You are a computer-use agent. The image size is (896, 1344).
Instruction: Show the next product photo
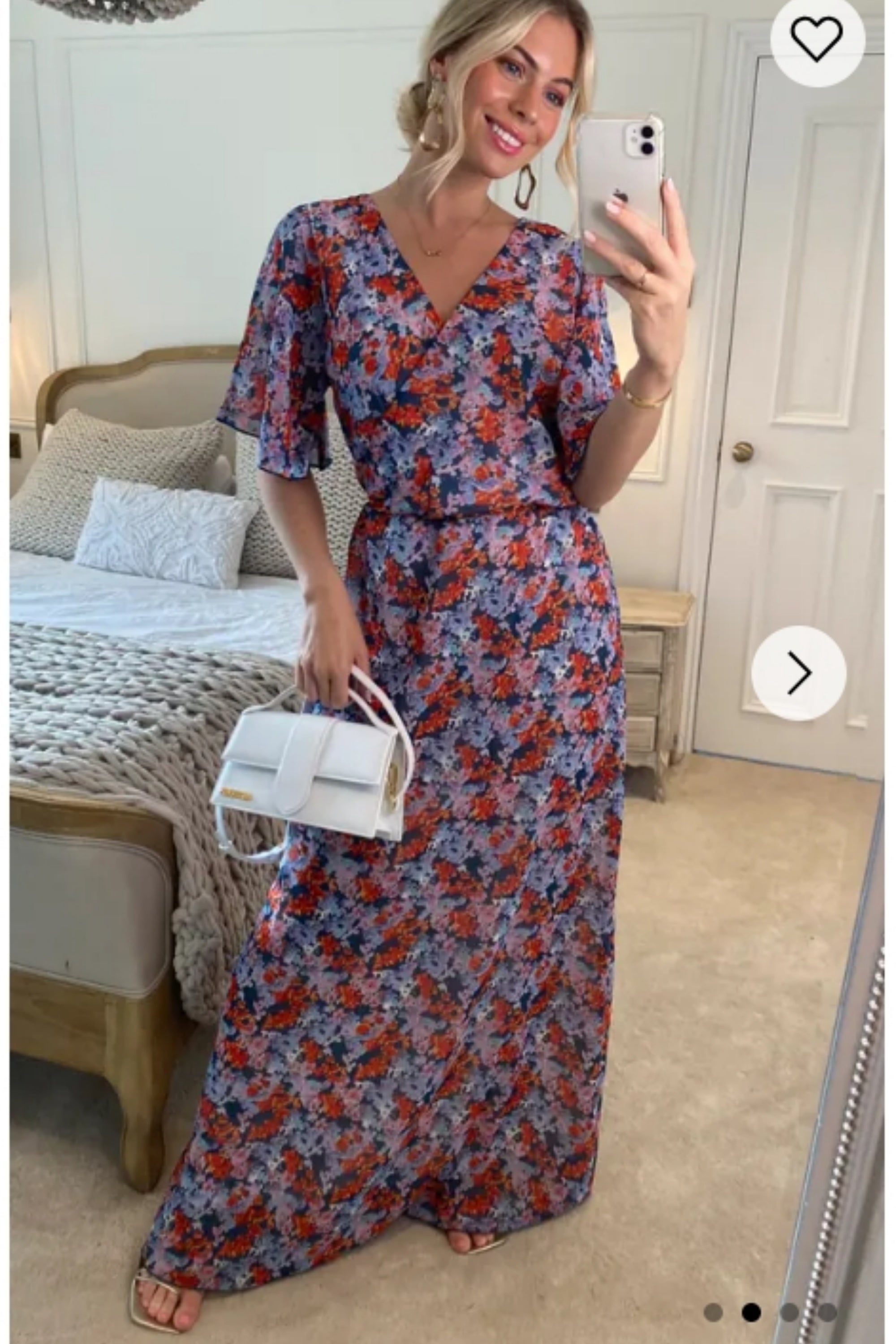point(798,672)
